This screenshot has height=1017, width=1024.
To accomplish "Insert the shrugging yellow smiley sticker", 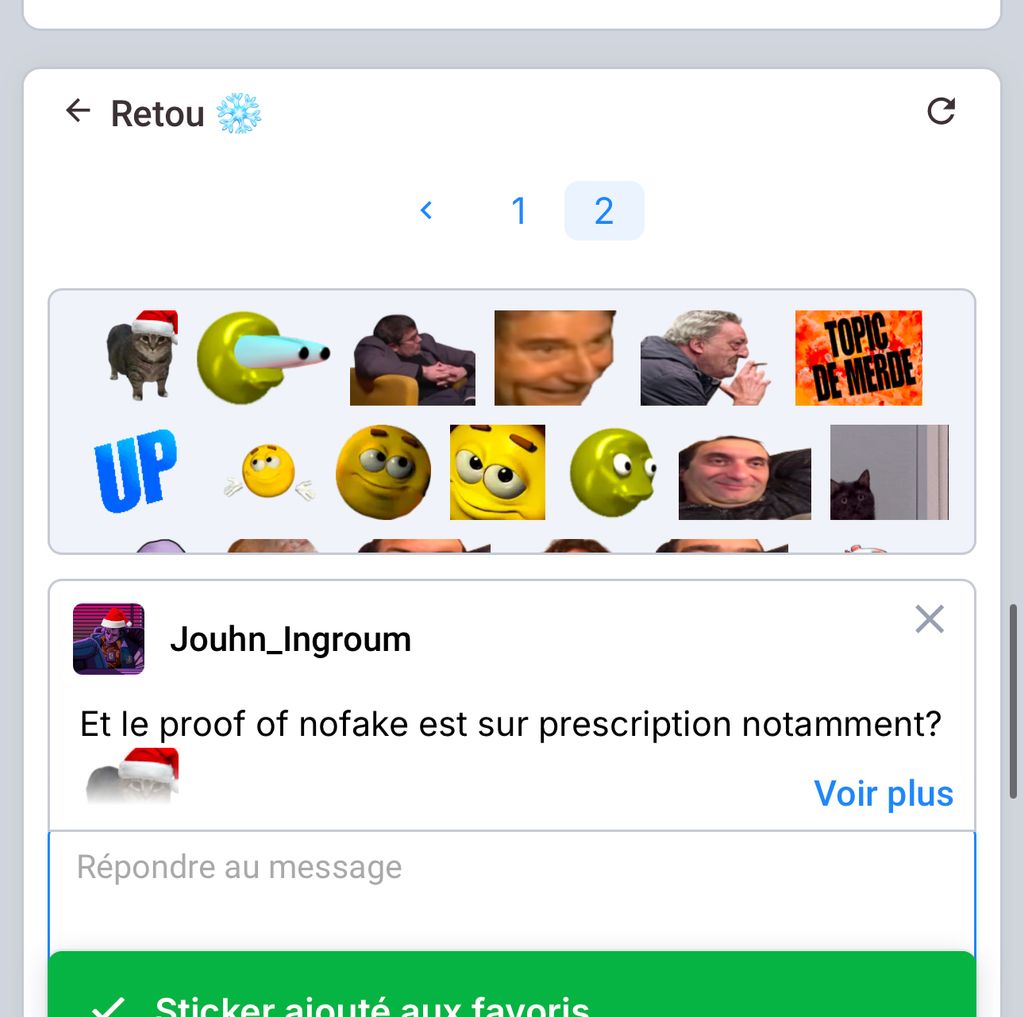I will 269,473.
